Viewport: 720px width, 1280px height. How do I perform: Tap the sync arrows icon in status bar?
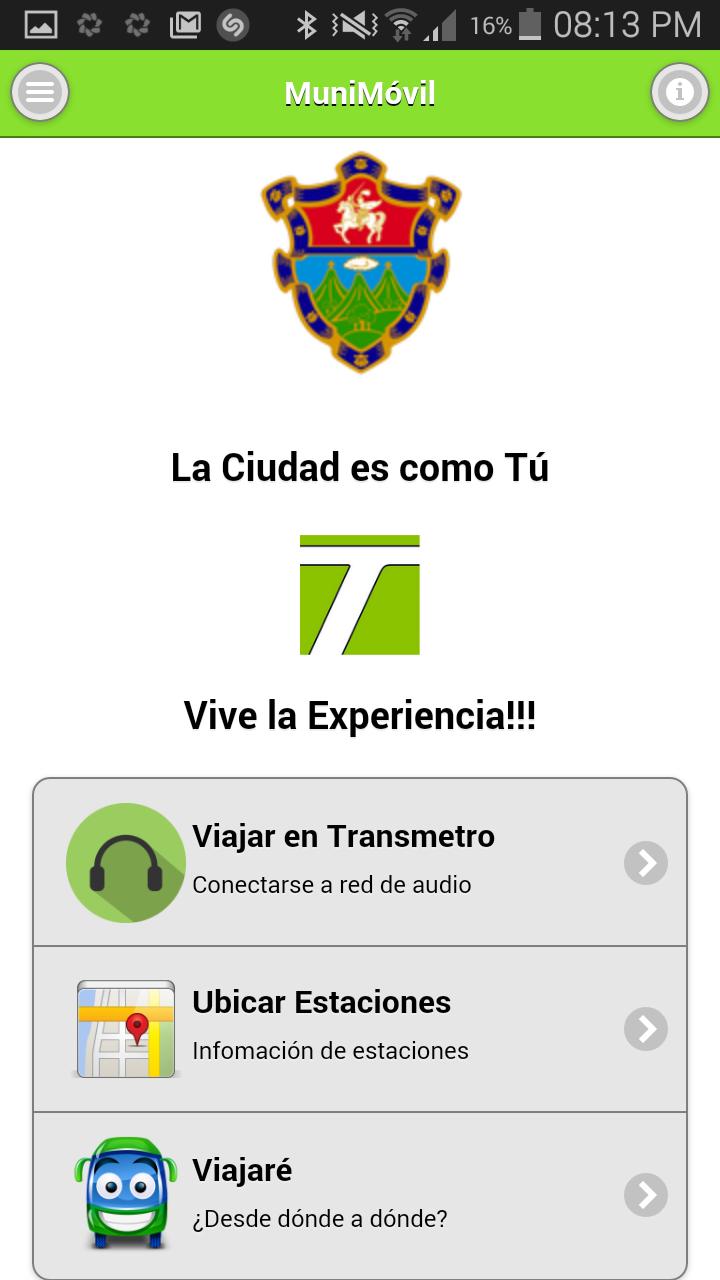90,22
